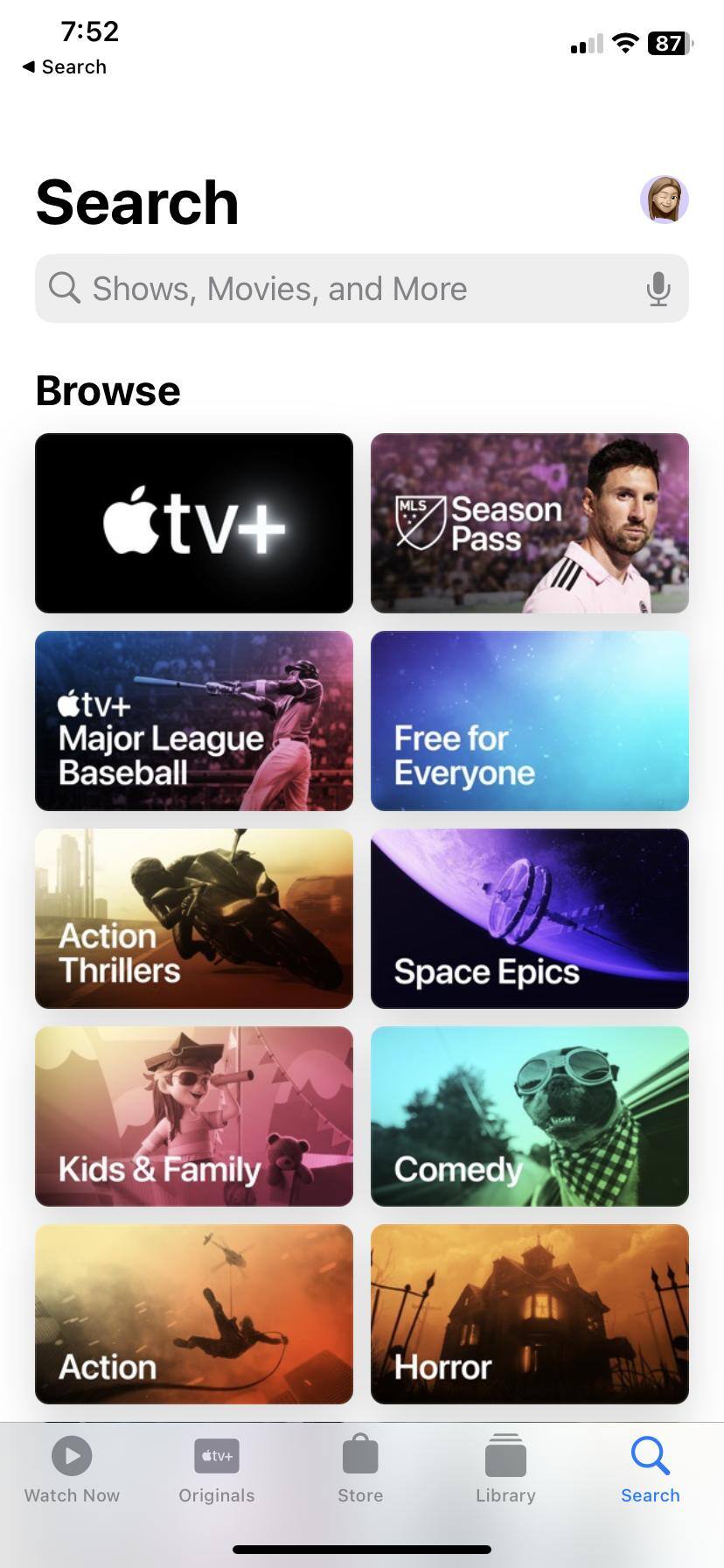Image resolution: width=724 pixels, height=1568 pixels.
Task: Browse Action Thrillers
Action: pyautogui.click(x=194, y=919)
